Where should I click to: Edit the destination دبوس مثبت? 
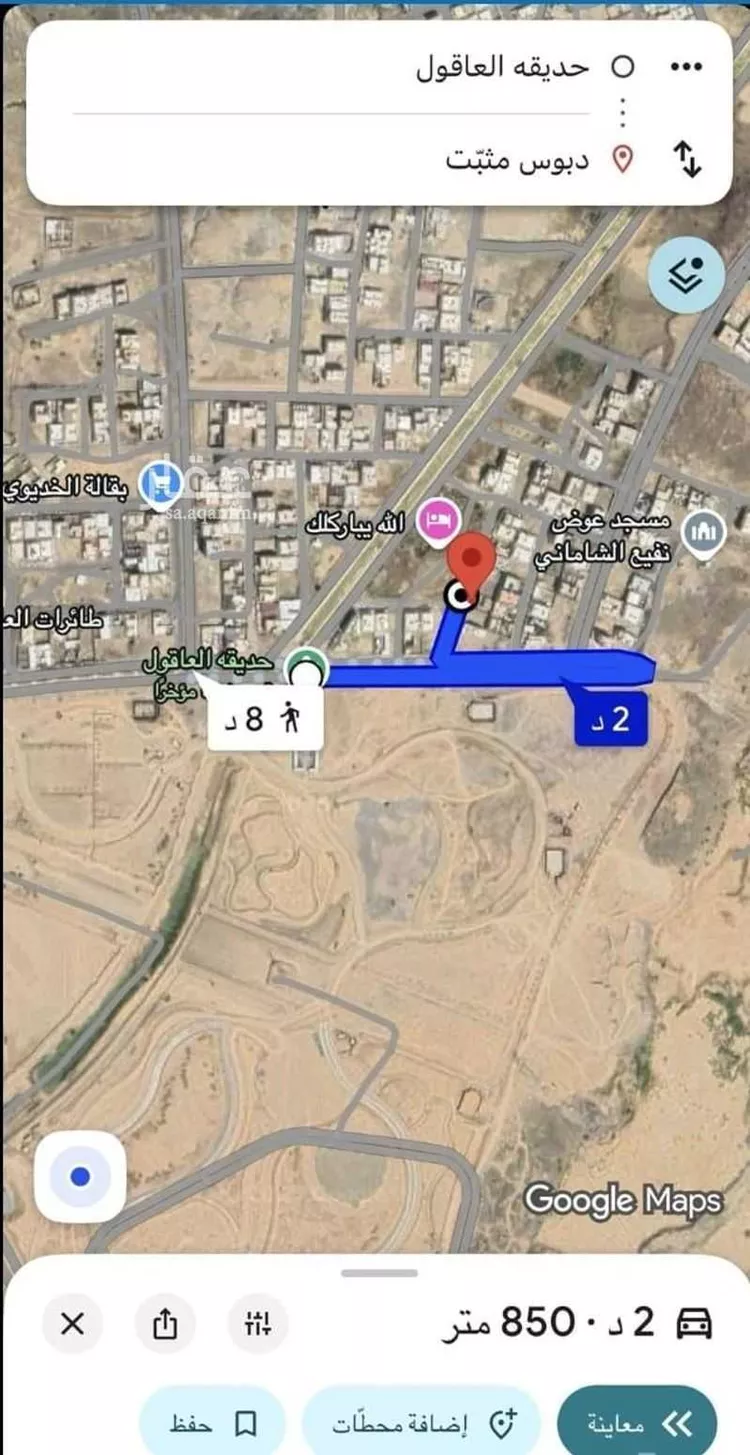(515, 159)
